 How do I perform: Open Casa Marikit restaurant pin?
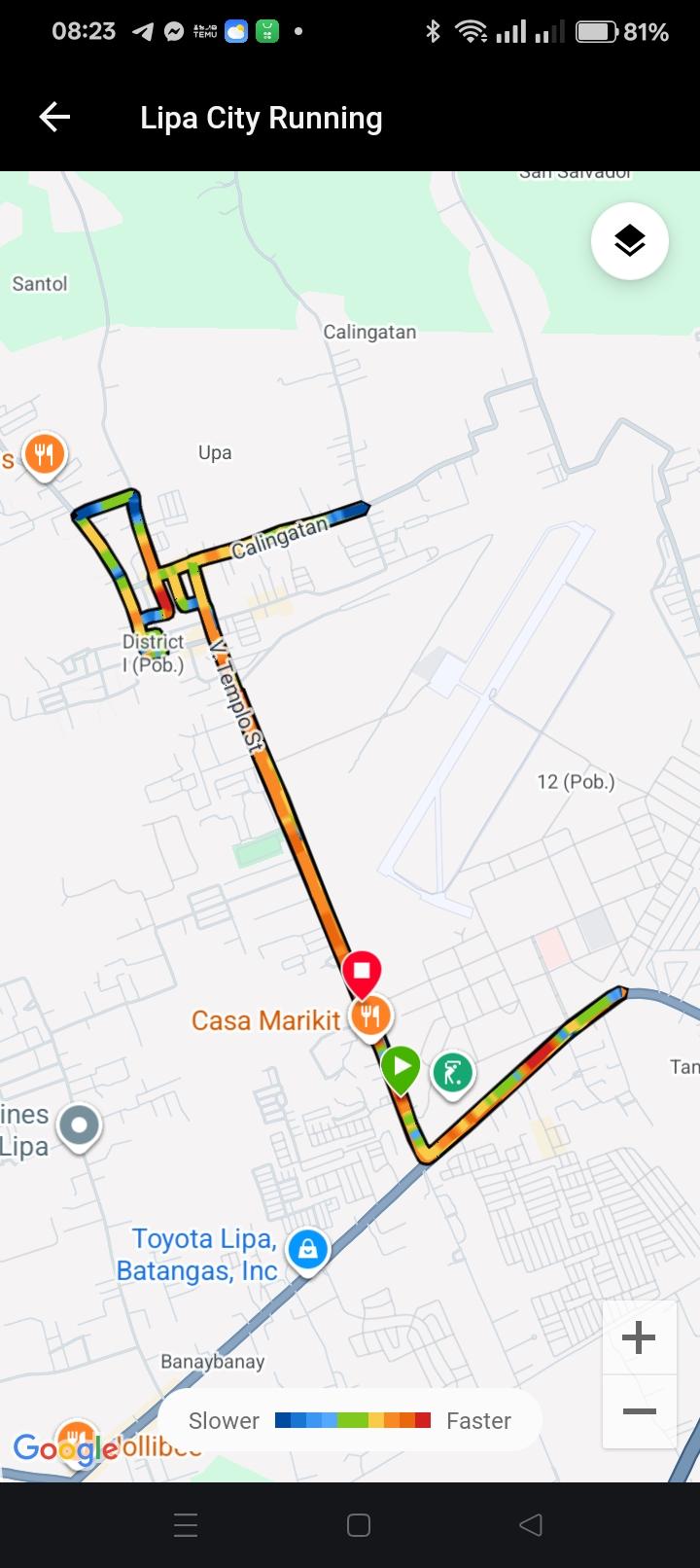[370, 1016]
